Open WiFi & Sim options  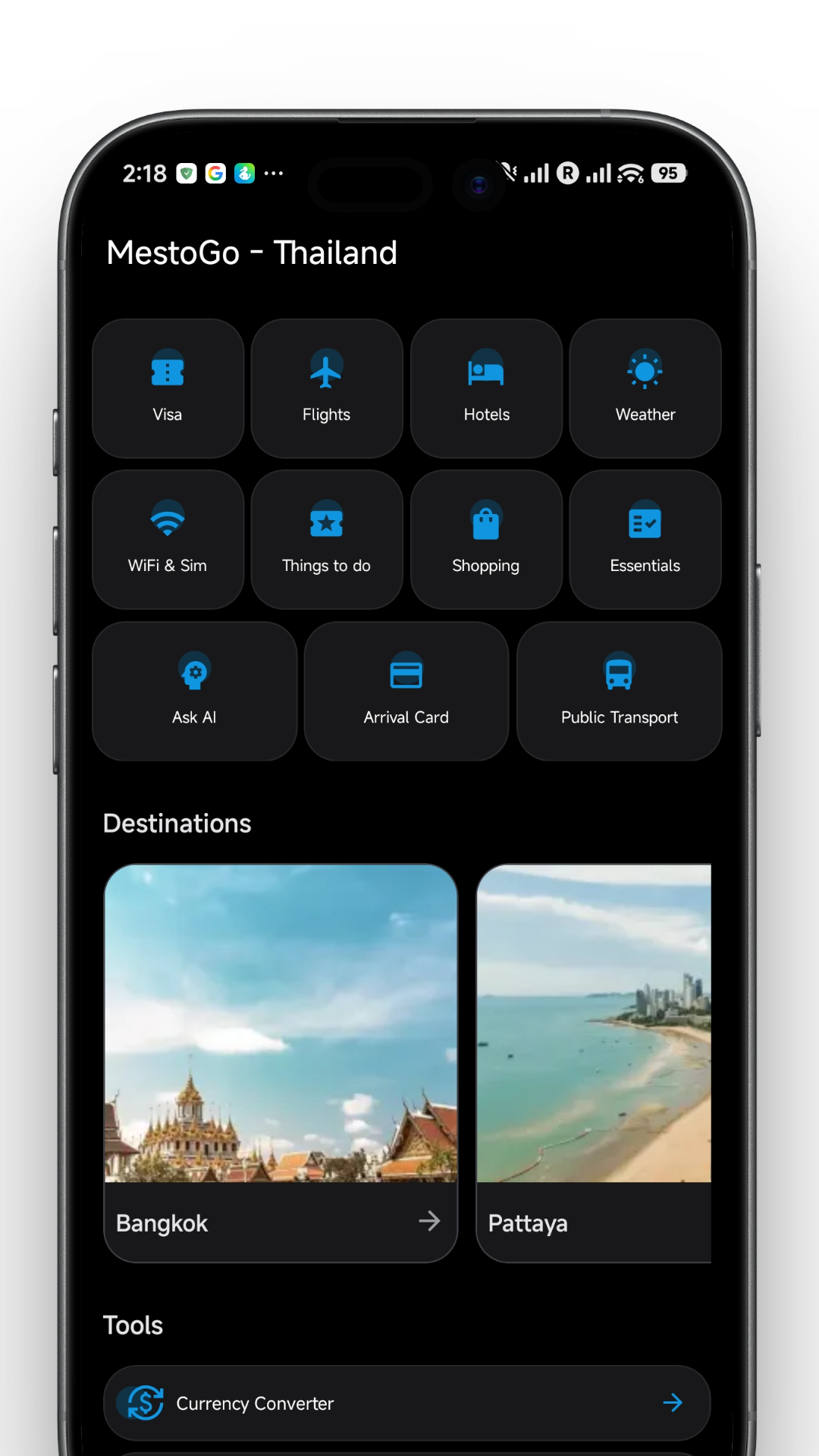pos(168,539)
